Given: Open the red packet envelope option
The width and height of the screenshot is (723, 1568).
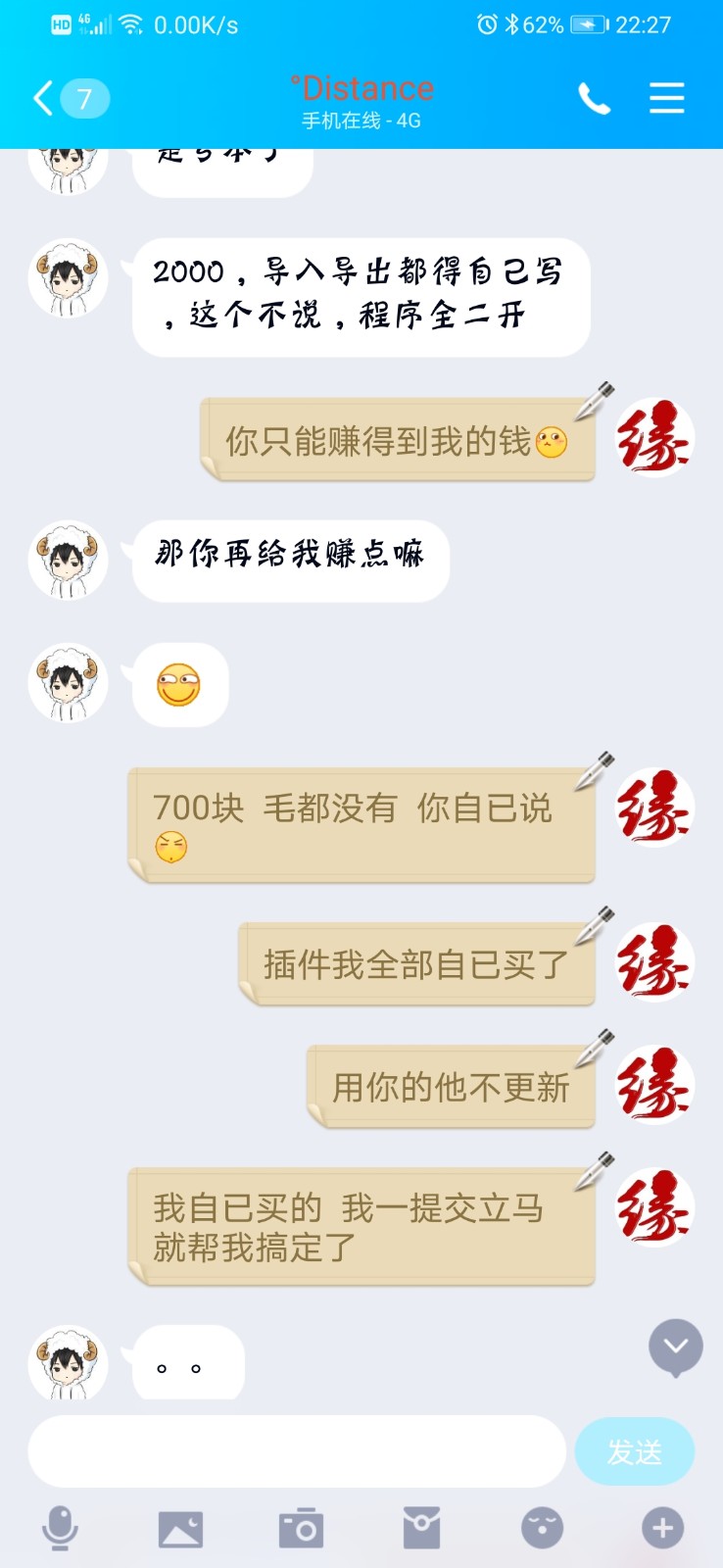Looking at the screenshot, I should click(421, 1528).
